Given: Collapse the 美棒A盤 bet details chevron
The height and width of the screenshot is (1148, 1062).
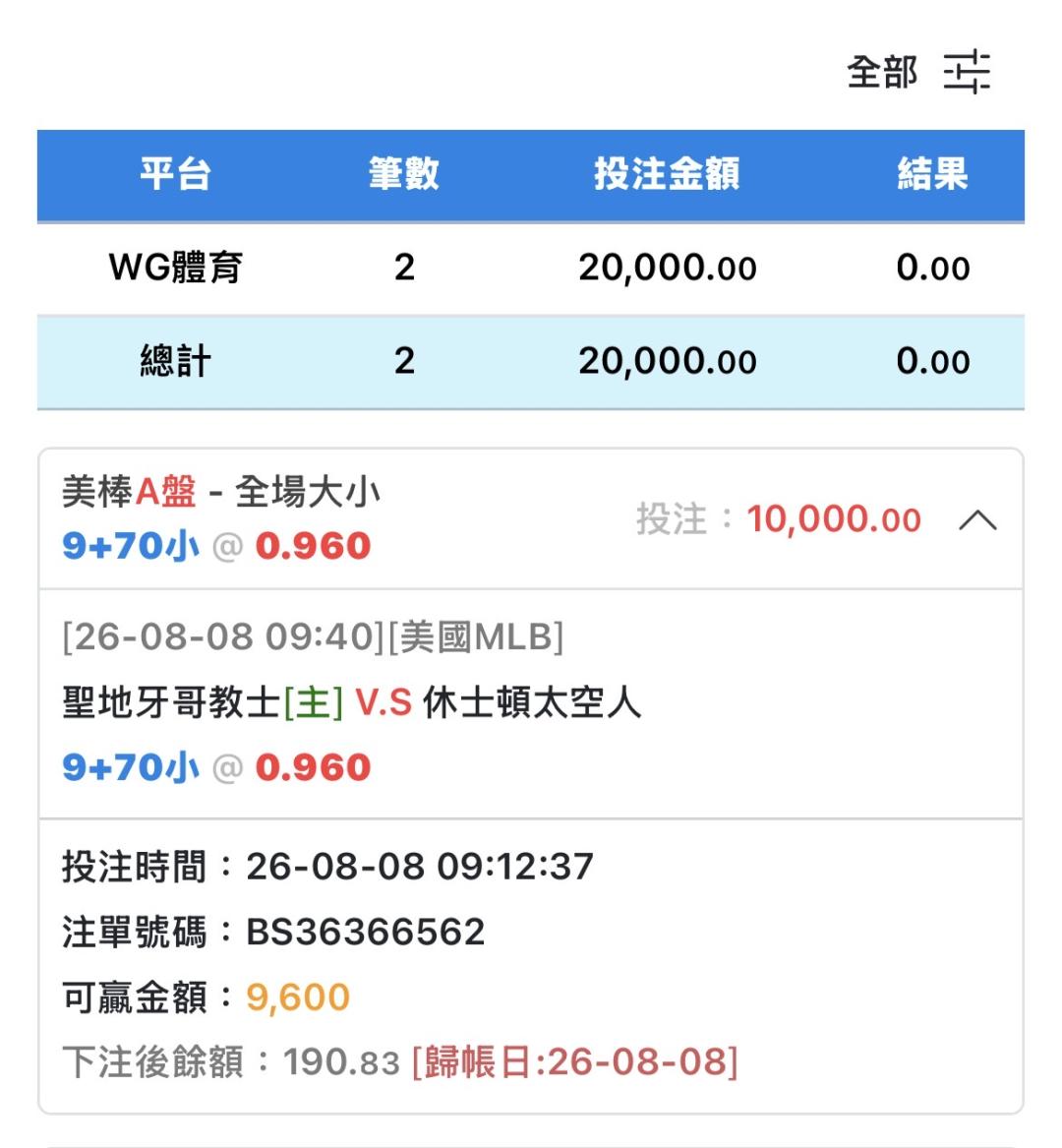Looking at the screenshot, I should (x=977, y=519).
